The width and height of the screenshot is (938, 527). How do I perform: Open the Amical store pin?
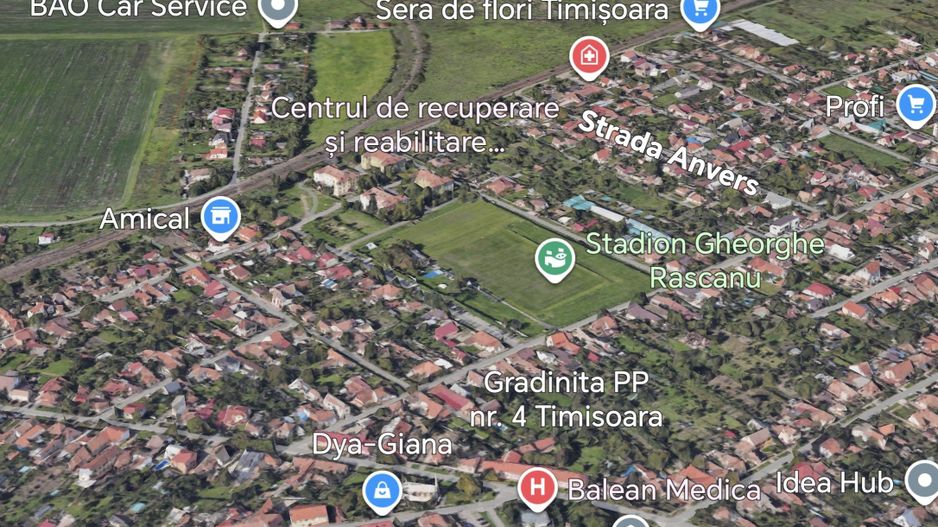(221, 217)
